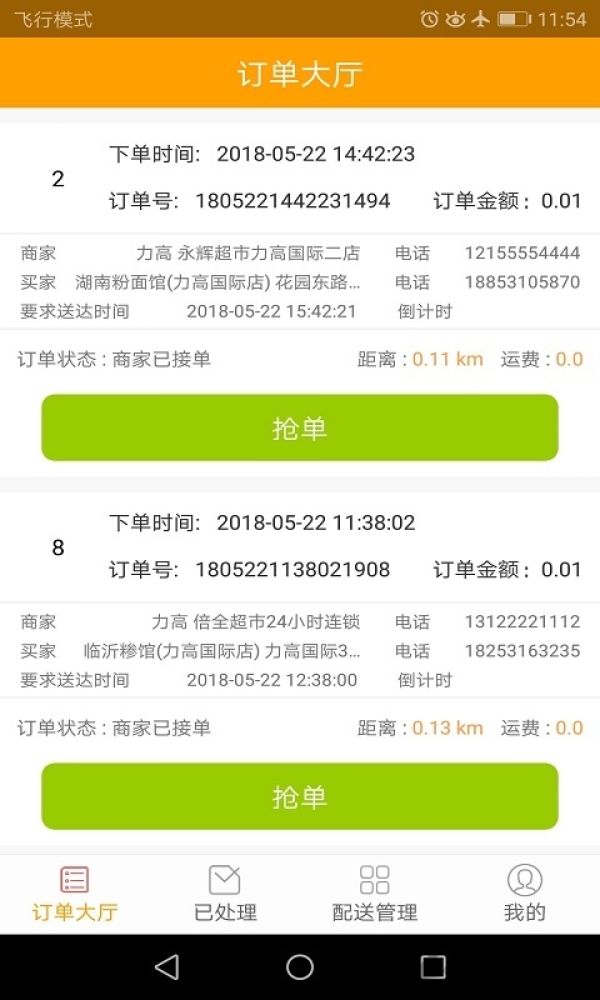This screenshot has width=600, height=1000.
Task: Open order card from 倍全超市24小时连锁
Action: 300,668
